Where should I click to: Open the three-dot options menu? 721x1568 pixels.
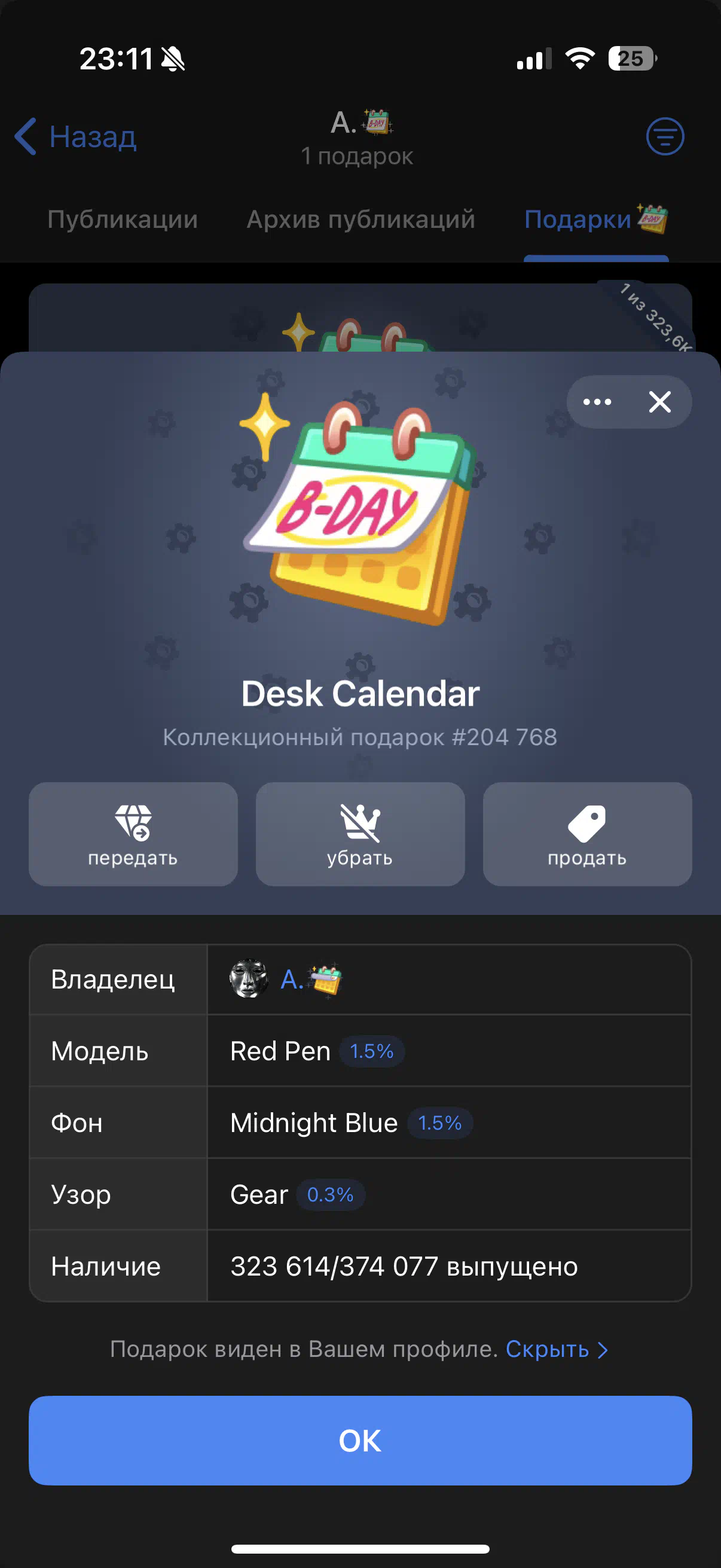click(597, 402)
